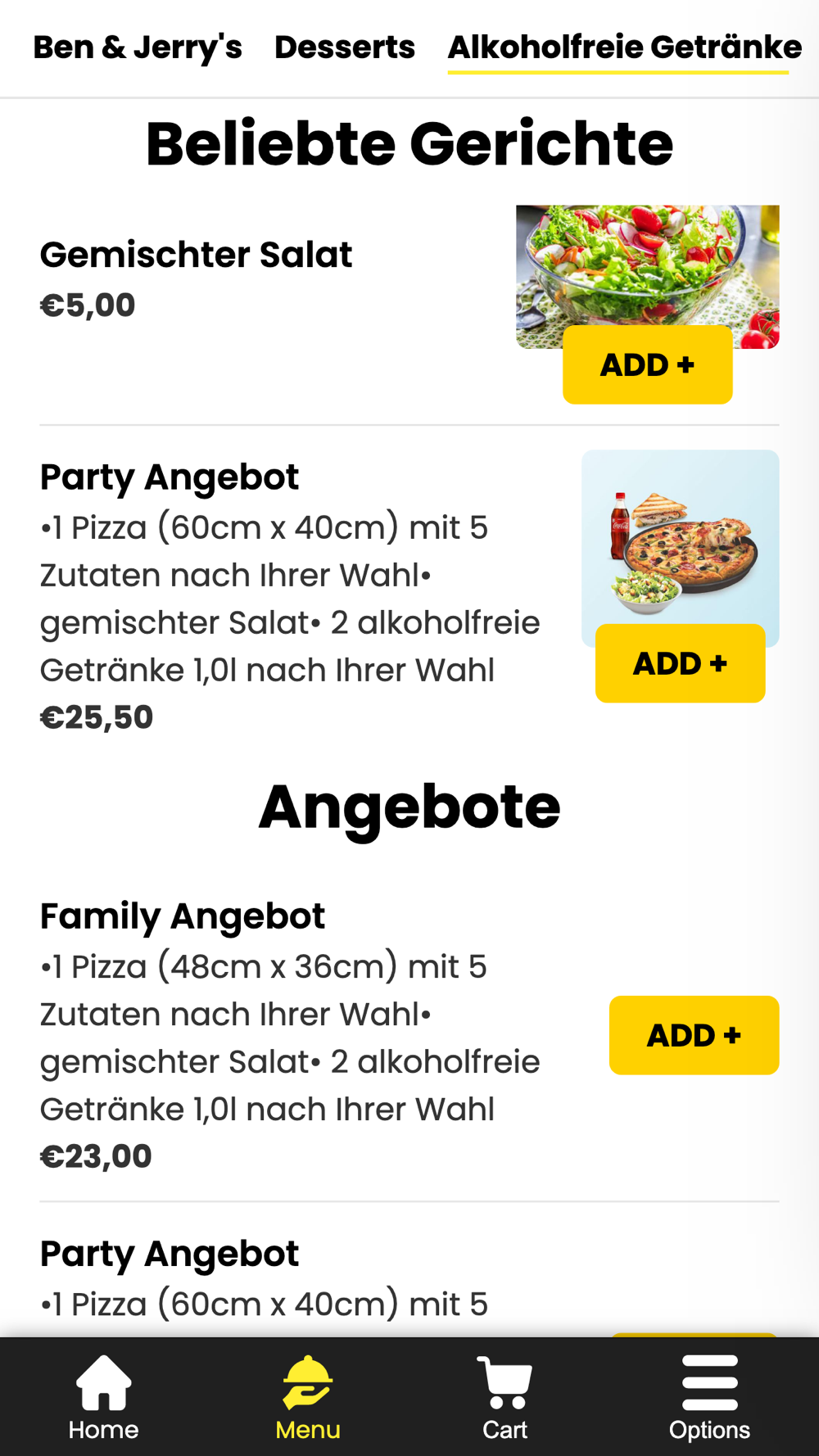Add Gemischter Salat to the cart
The height and width of the screenshot is (1456, 819).
[x=647, y=364]
